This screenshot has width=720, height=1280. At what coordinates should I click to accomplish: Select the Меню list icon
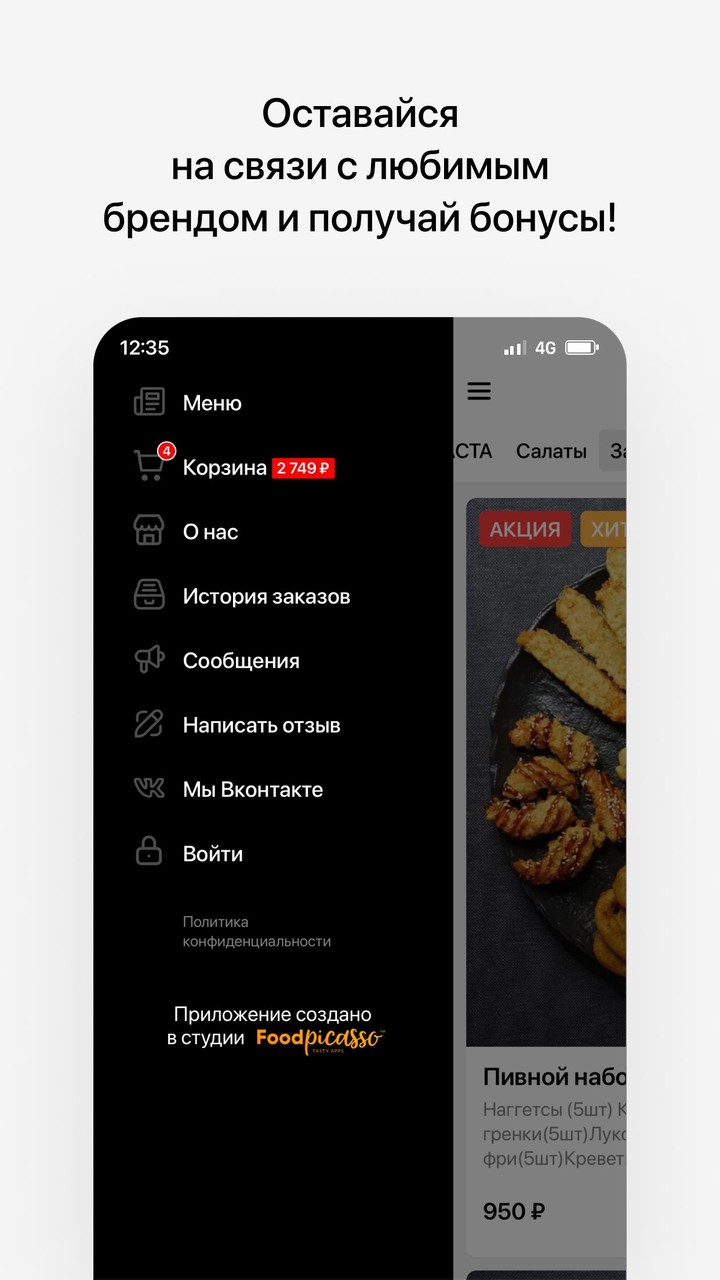click(x=148, y=402)
